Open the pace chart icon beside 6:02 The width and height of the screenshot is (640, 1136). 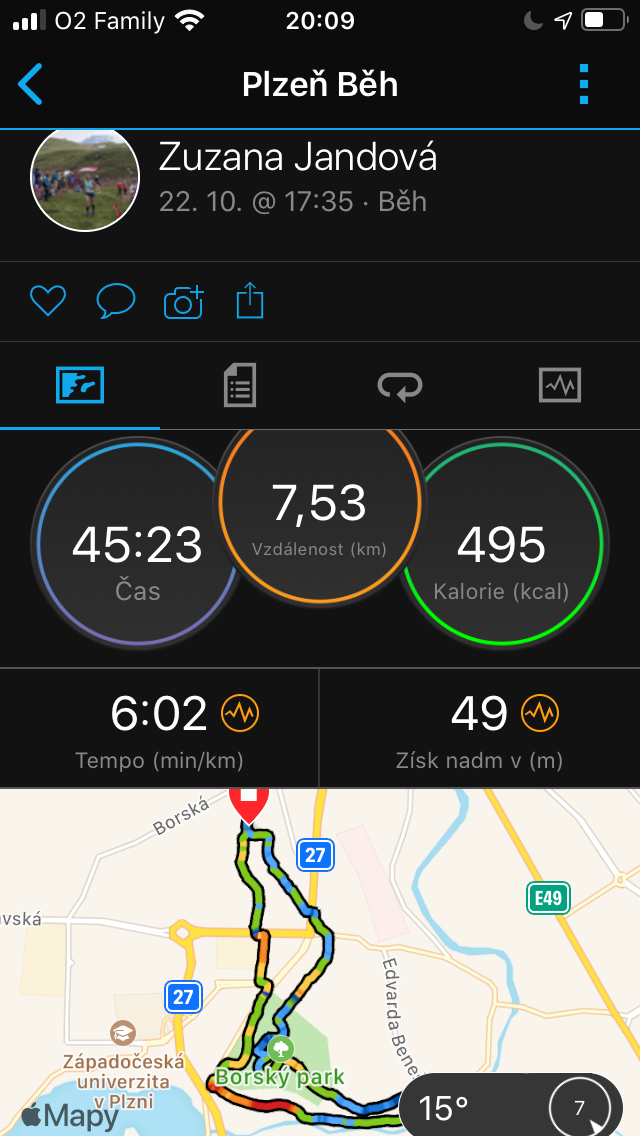pyautogui.click(x=240, y=714)
